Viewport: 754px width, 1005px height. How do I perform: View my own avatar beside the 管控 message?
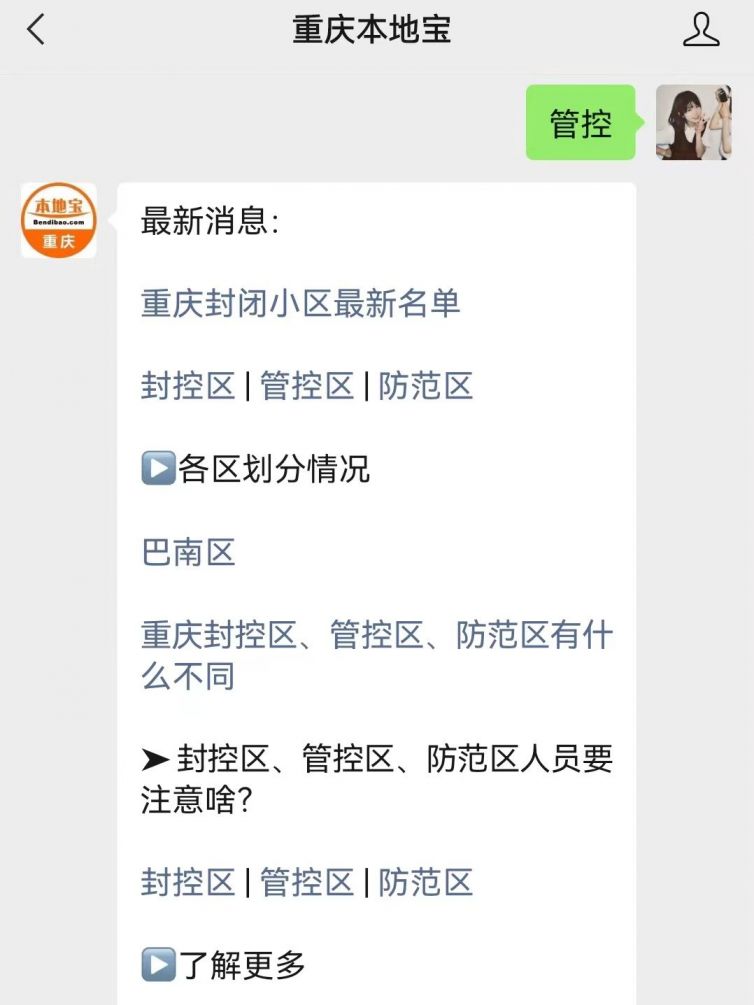(693, 122)
